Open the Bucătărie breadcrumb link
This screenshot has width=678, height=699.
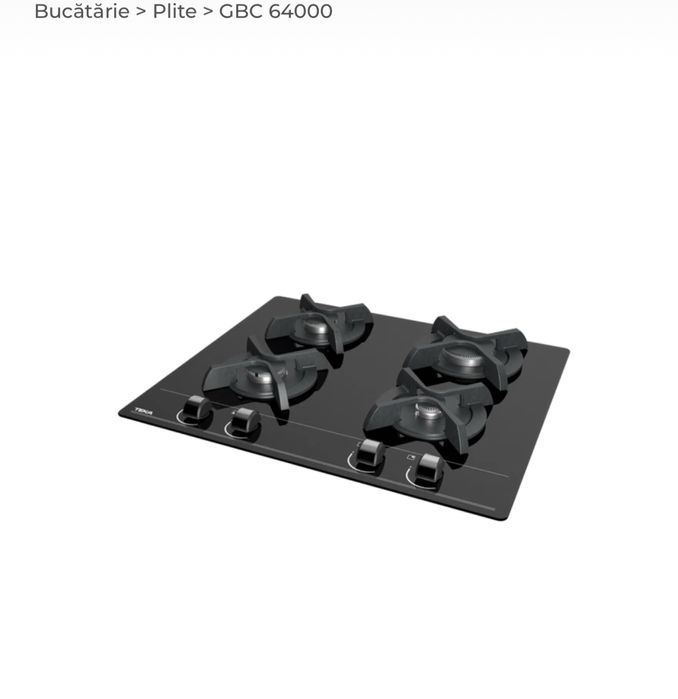tap(81, 12)
